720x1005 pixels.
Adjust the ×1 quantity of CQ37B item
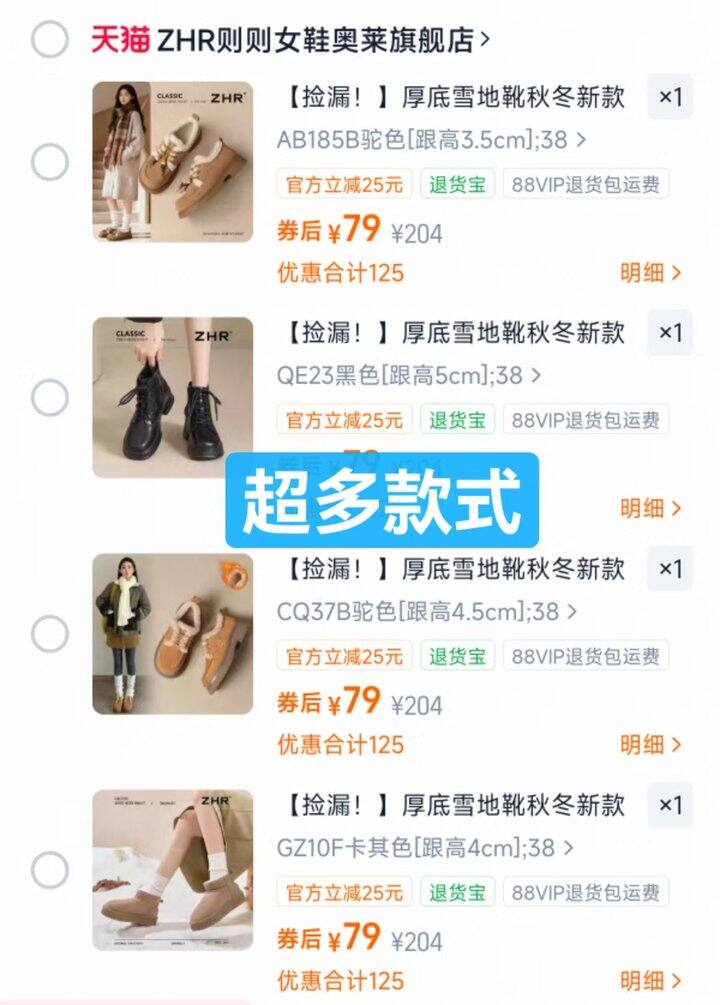(669, 569)
